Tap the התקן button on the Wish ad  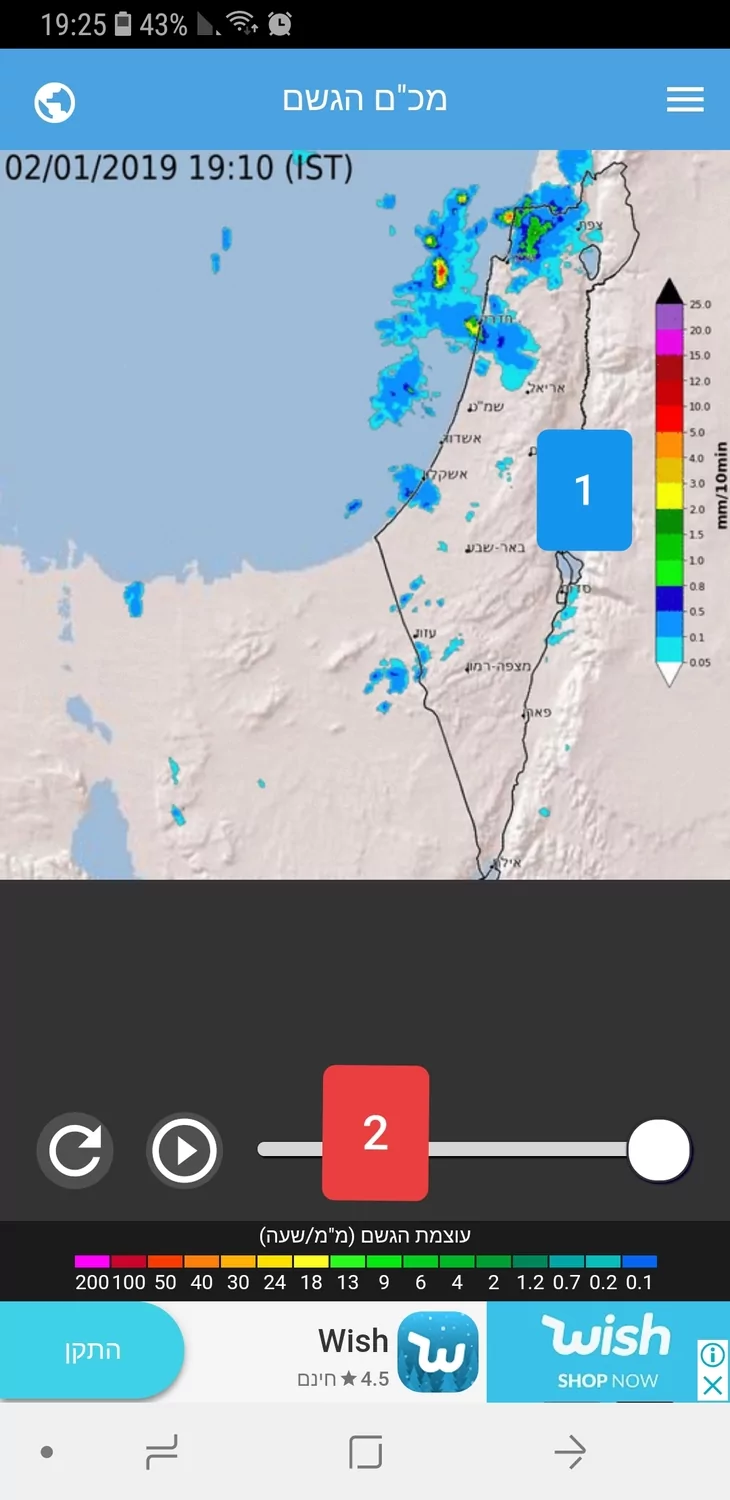click(x=92, y=1350)
